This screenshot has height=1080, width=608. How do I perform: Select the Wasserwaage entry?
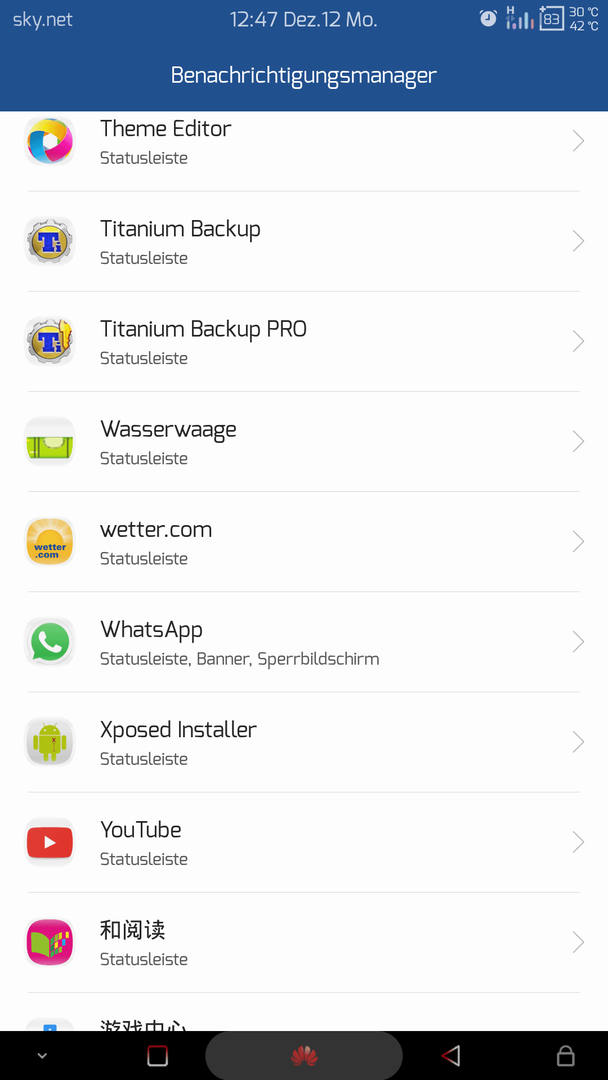tap(304, 442)
